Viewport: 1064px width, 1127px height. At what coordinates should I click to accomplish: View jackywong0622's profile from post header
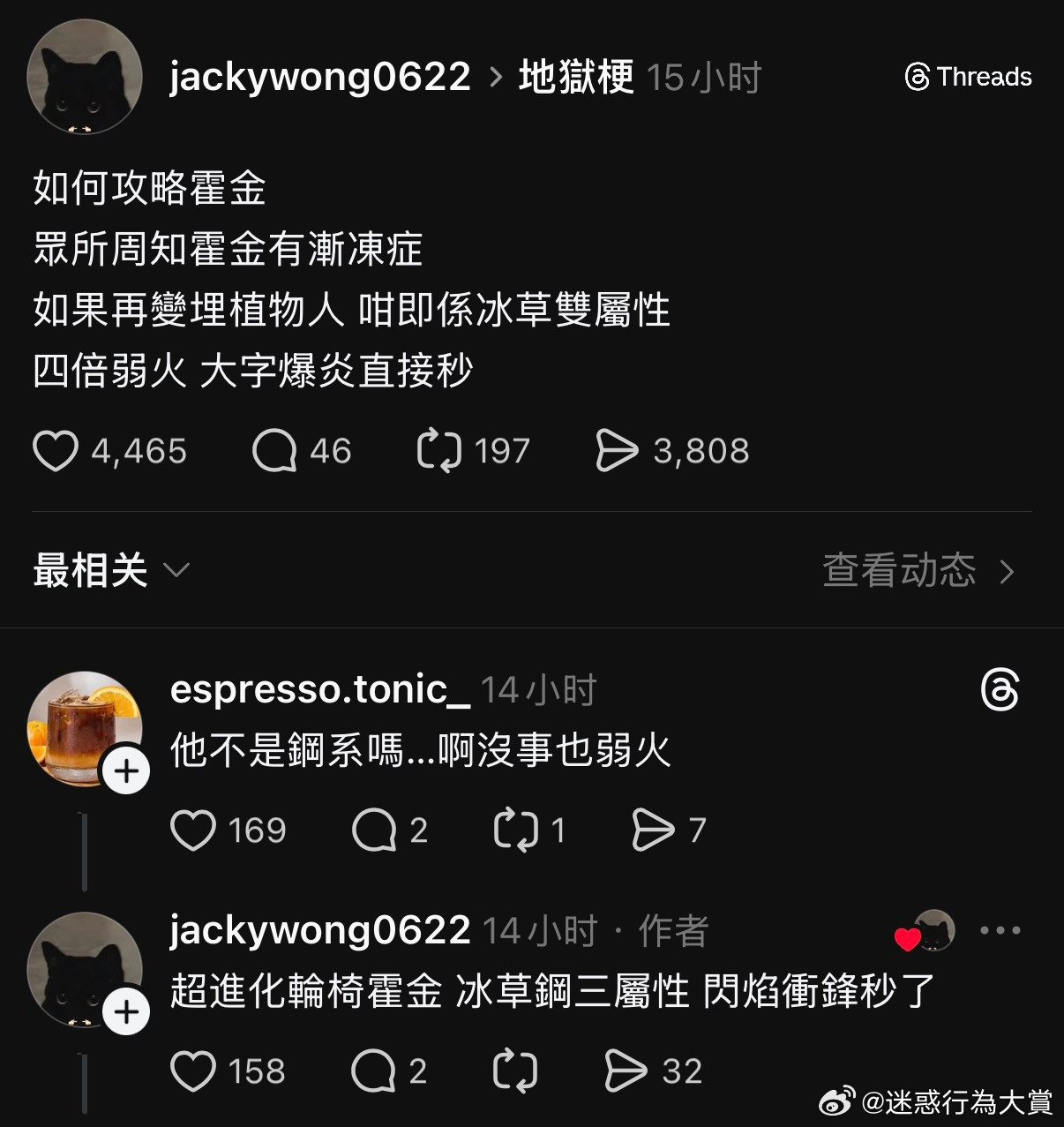point(319,77)
